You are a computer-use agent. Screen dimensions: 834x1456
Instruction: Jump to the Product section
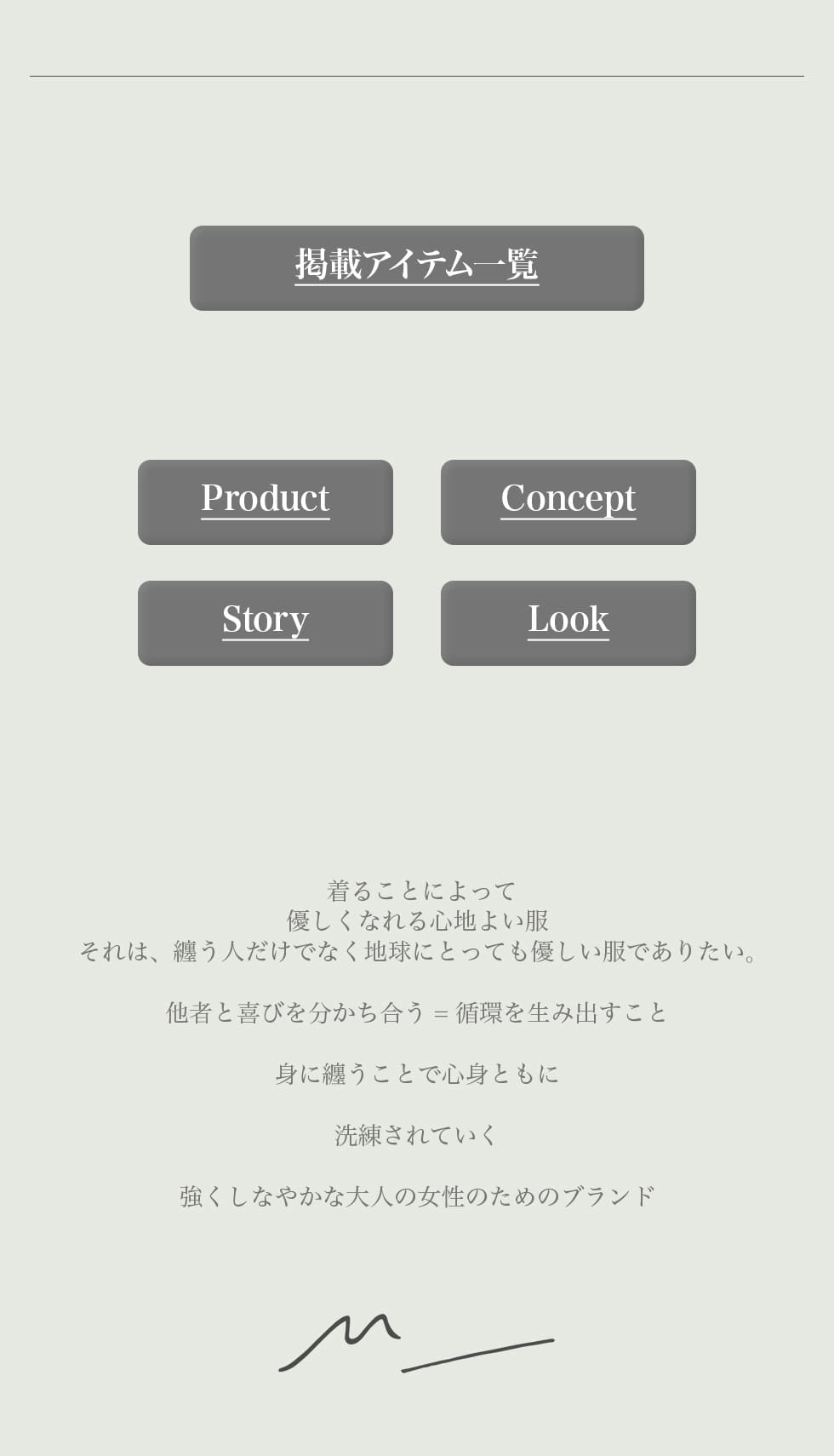point(266,502)
